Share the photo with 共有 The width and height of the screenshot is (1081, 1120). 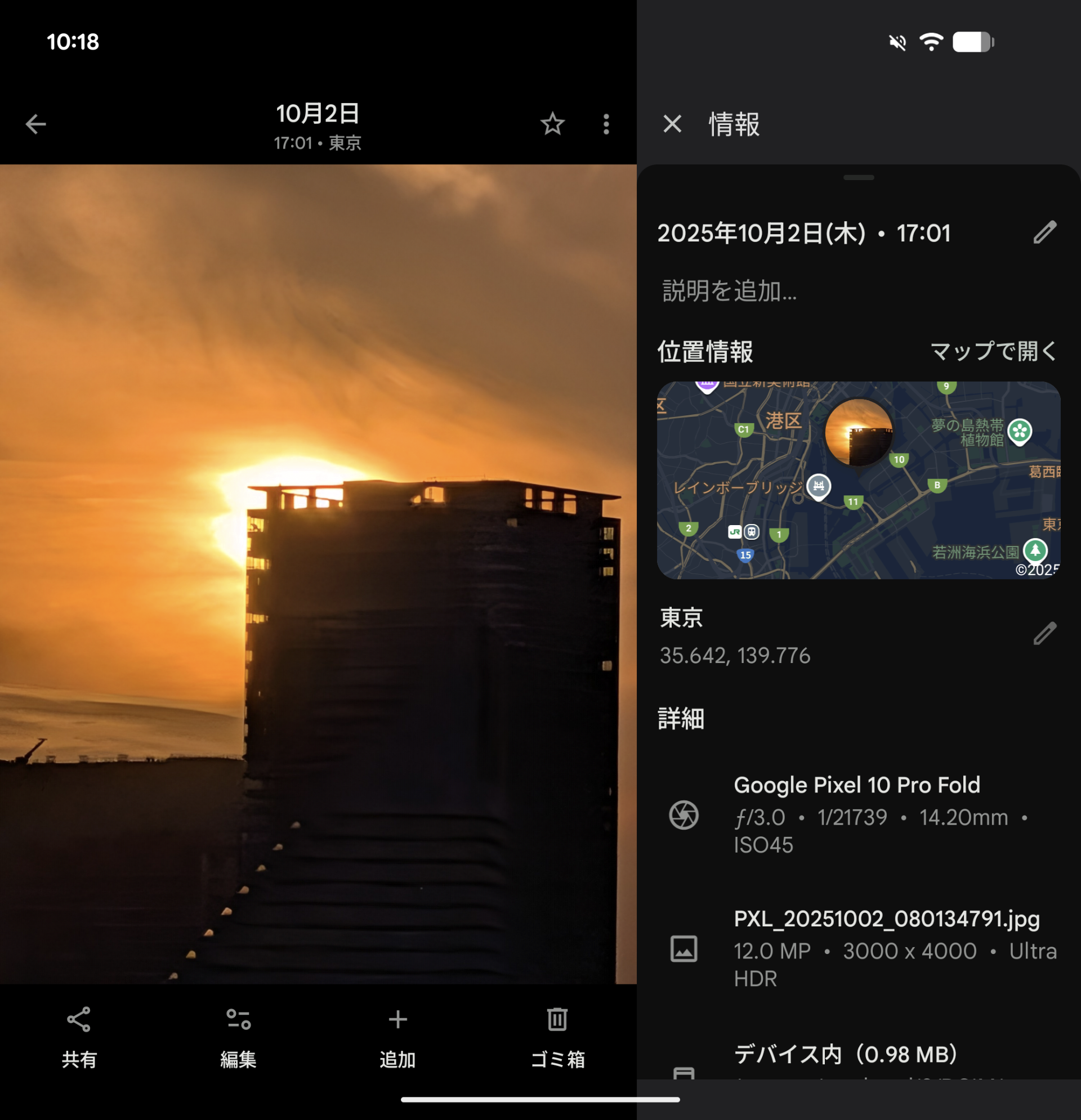point(79,1037)
